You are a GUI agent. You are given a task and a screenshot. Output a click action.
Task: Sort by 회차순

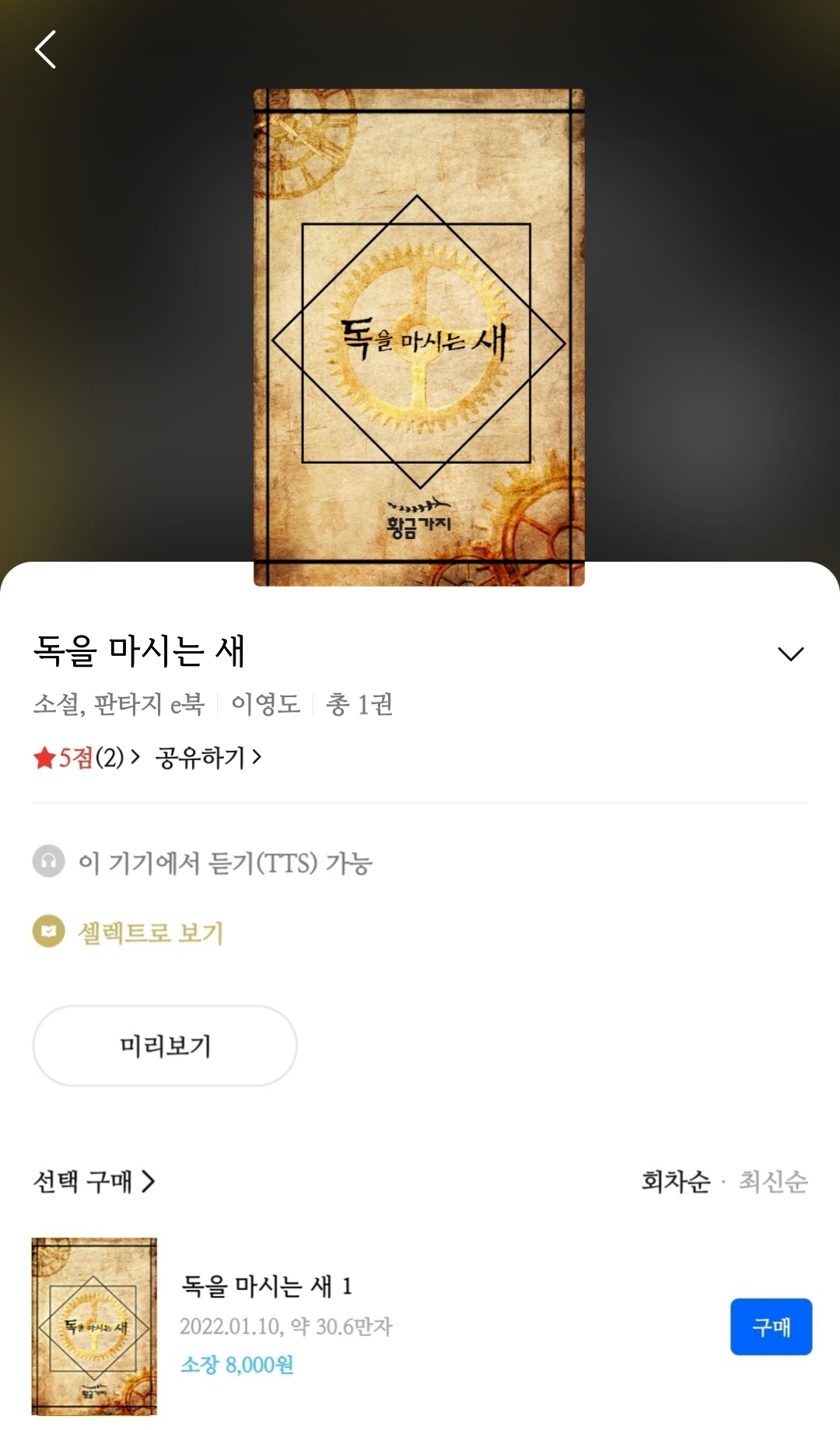(676, 1181)
